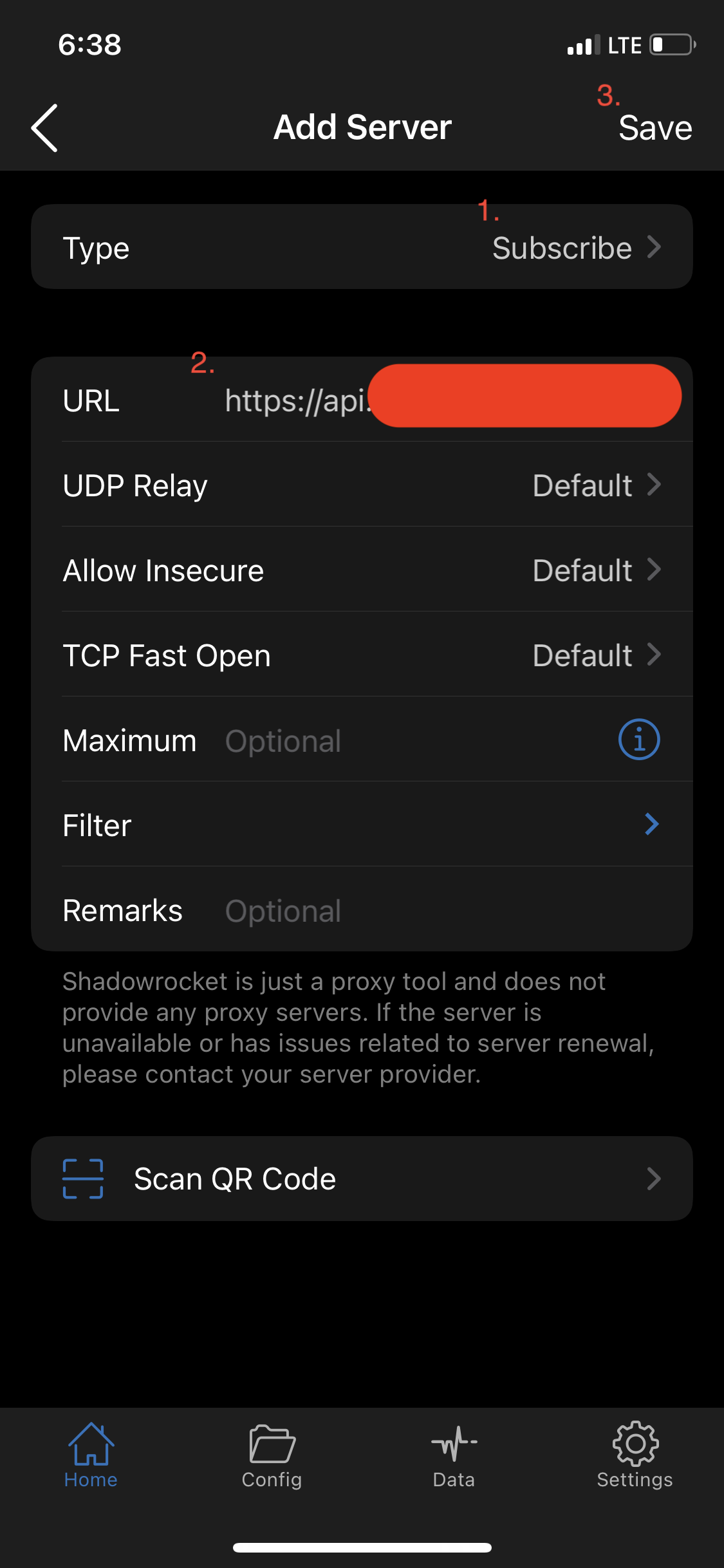Open the Type selector showing Subscribe
Image resolution: width=724 pixels, height=1568 pixels.
pos(362,247)
